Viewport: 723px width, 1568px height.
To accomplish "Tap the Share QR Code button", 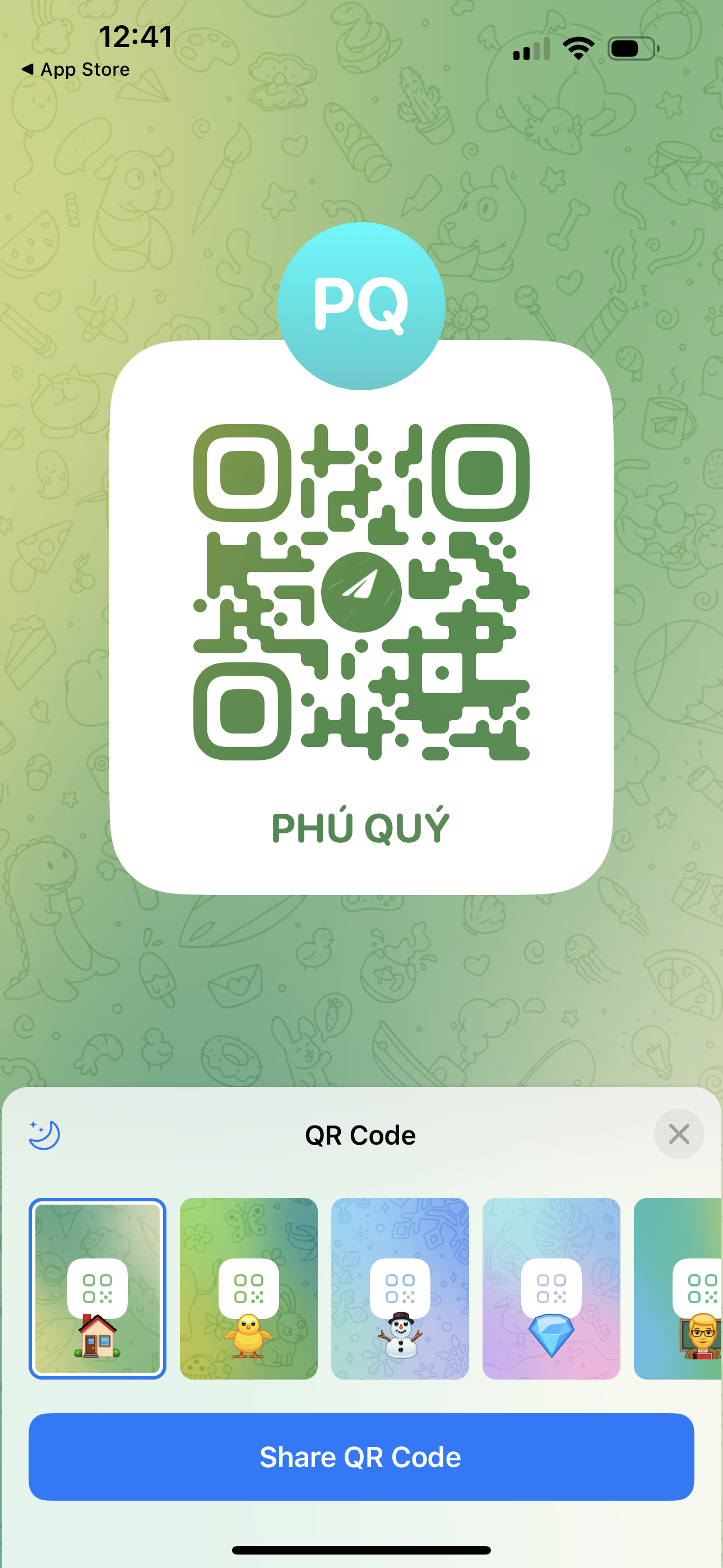I will pyautogui.click(x=361, y=1456).
